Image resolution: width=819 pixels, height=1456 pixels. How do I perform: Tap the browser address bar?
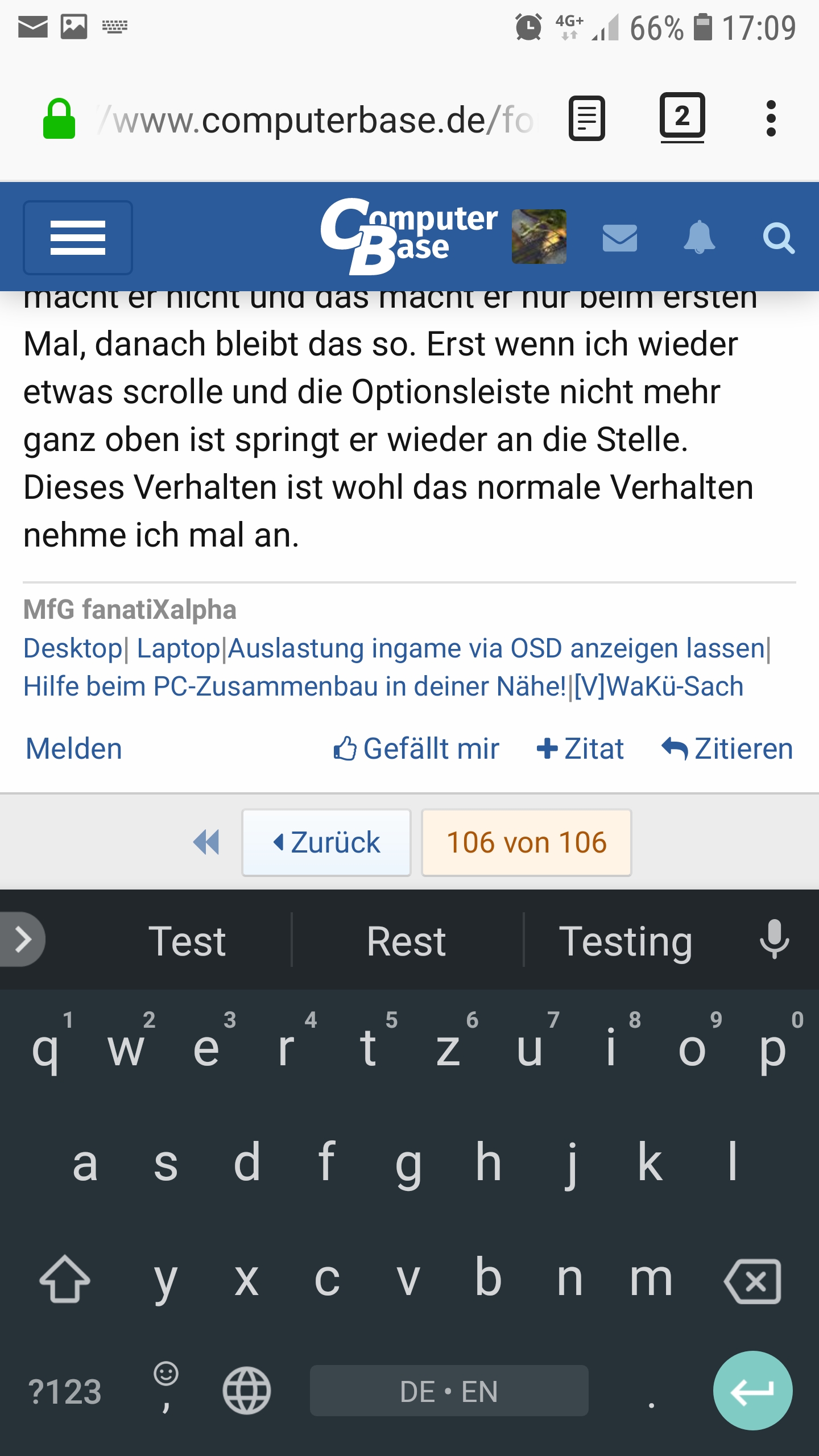pos(318,120)
